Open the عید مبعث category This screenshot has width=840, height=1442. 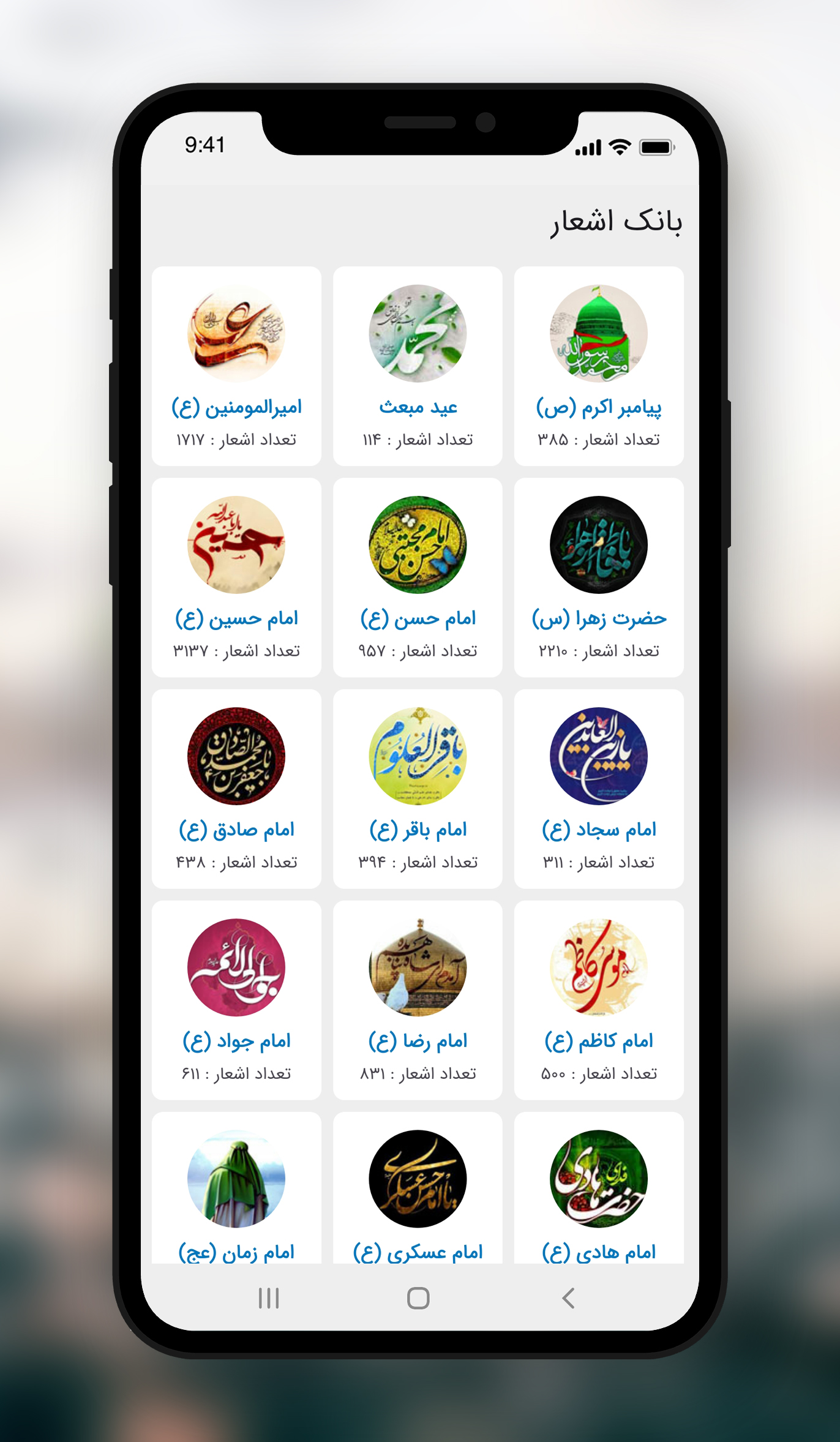click(418, 366)
